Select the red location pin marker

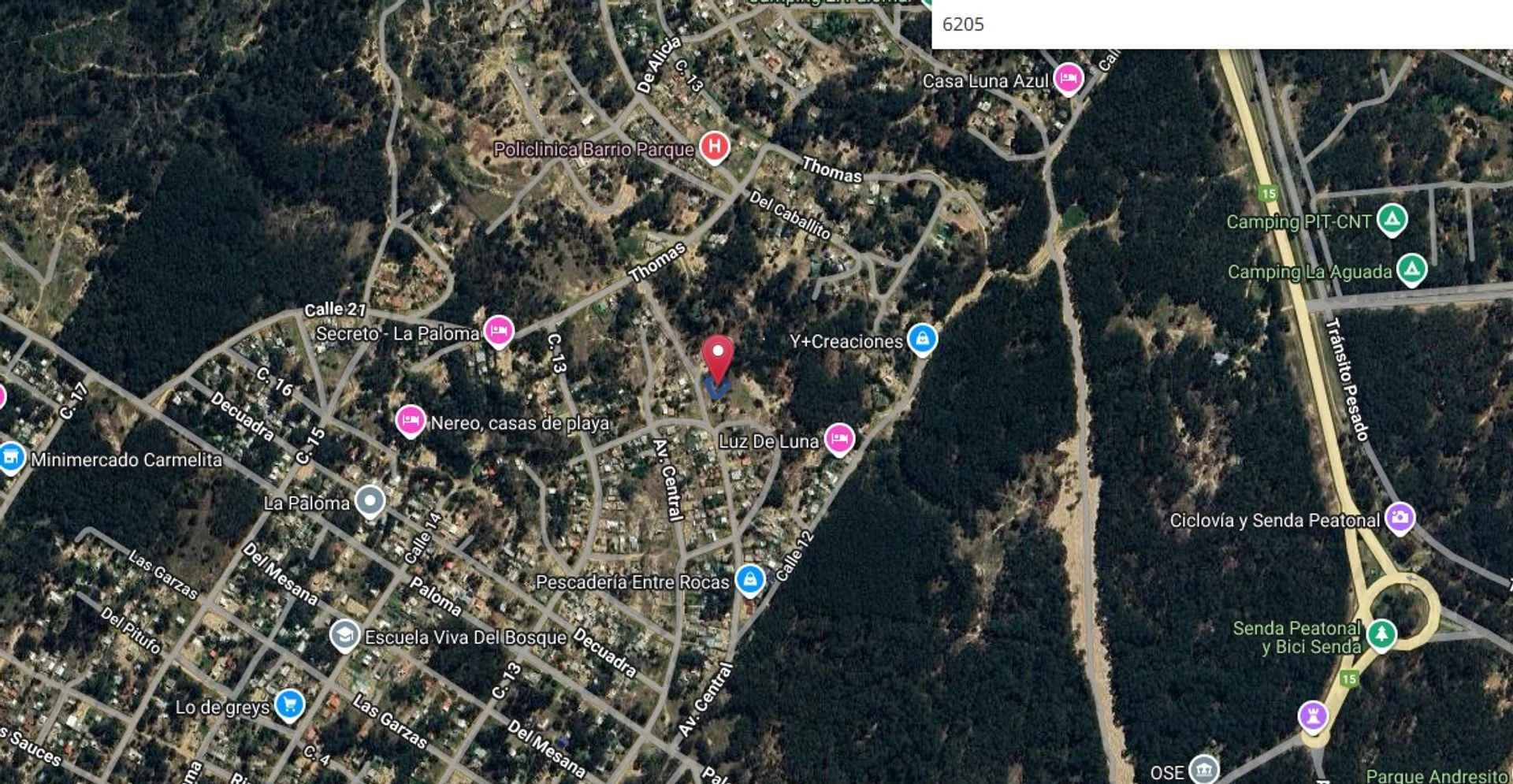[717, 356]
